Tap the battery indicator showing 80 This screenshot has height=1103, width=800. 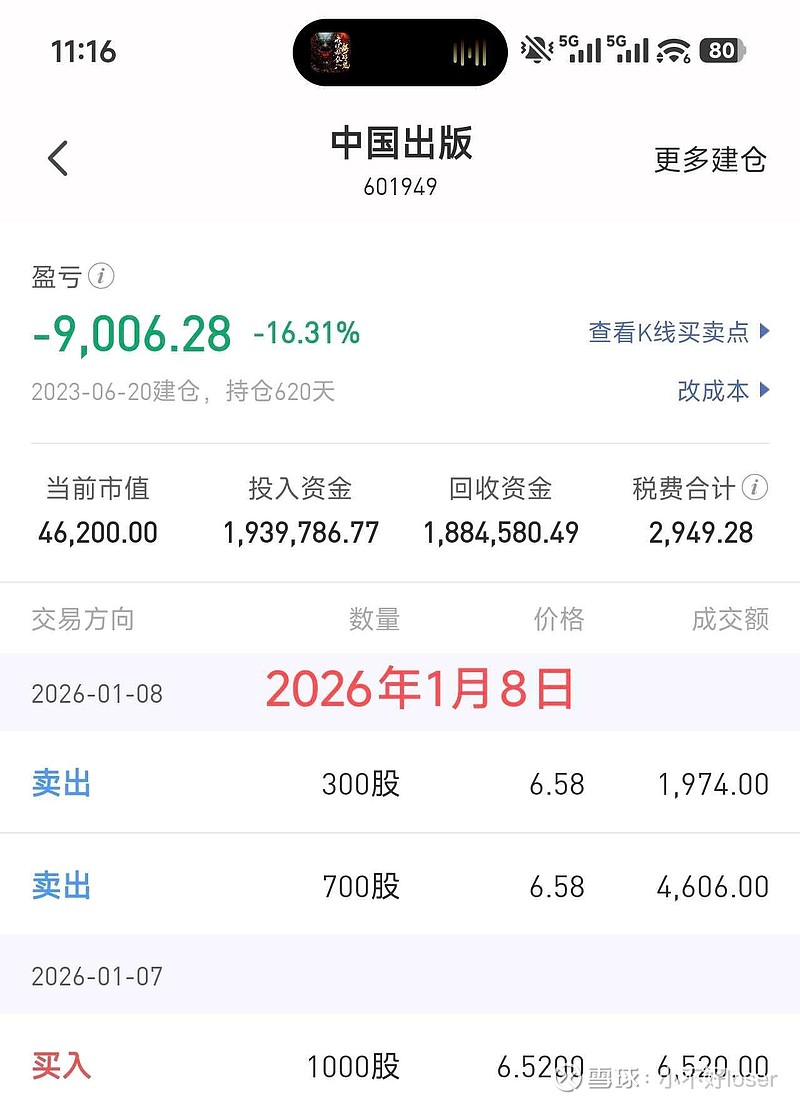[722, 47]
